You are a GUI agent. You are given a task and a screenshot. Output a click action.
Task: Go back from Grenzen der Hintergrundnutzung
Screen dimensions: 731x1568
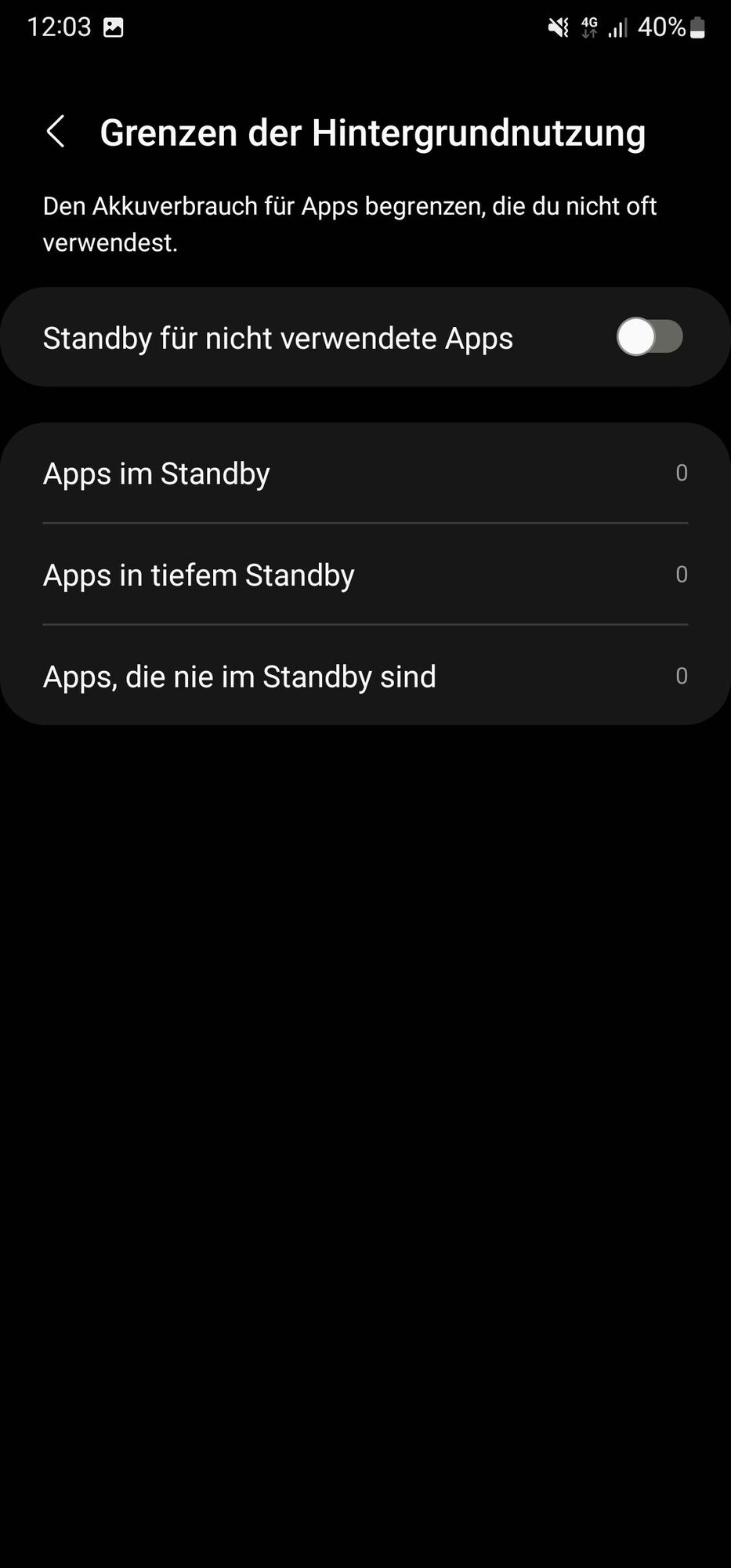point(56,132)
